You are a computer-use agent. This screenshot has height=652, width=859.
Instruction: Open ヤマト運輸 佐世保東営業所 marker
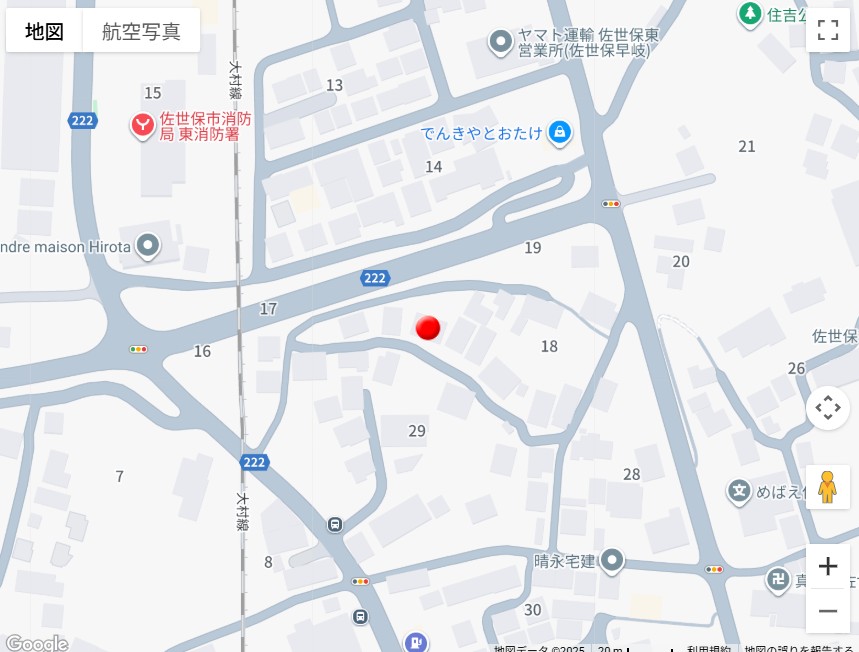click(x=500, y=42)
